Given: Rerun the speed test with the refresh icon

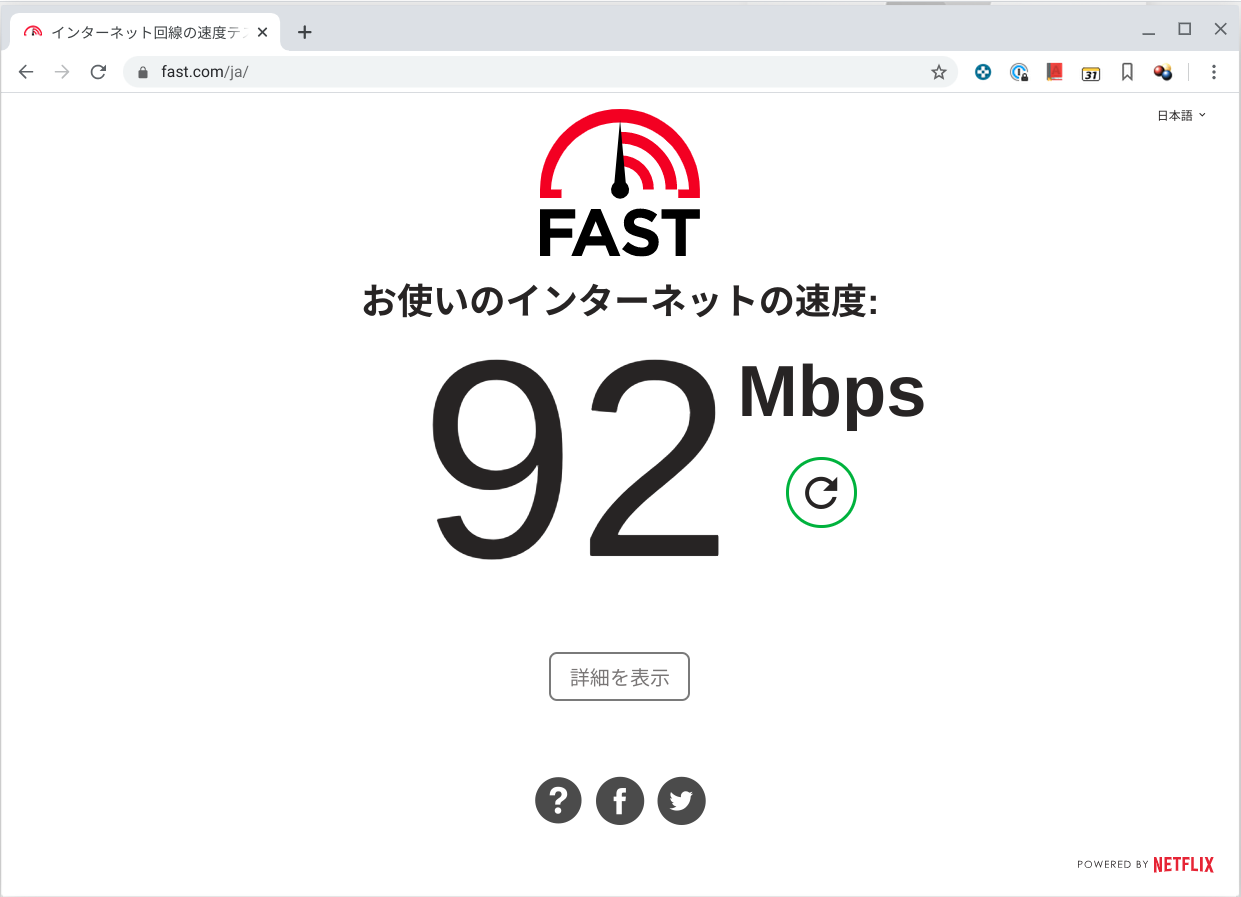Looking at the screenshot, I should pos(821,492).
